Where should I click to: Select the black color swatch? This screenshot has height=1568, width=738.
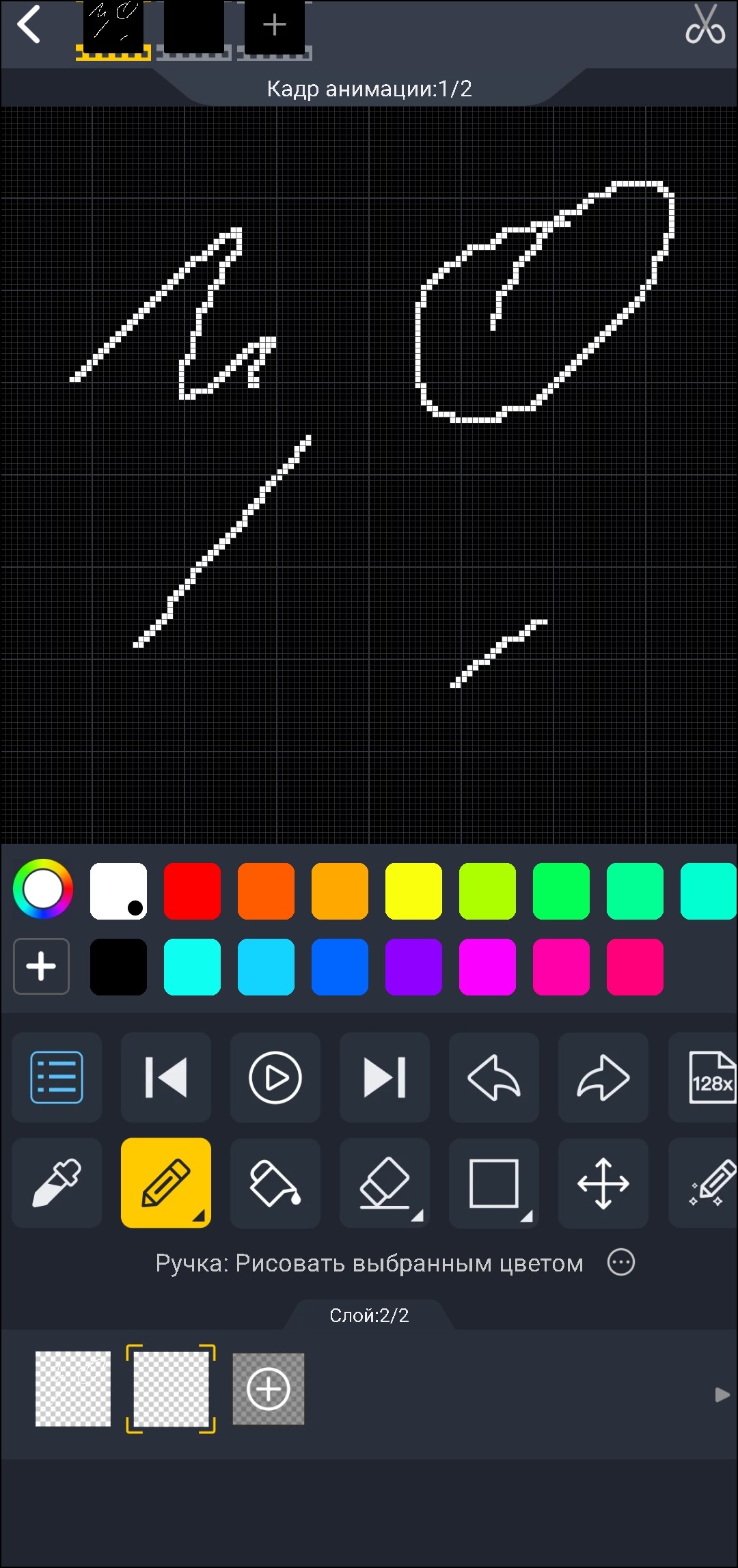[118, 967]
